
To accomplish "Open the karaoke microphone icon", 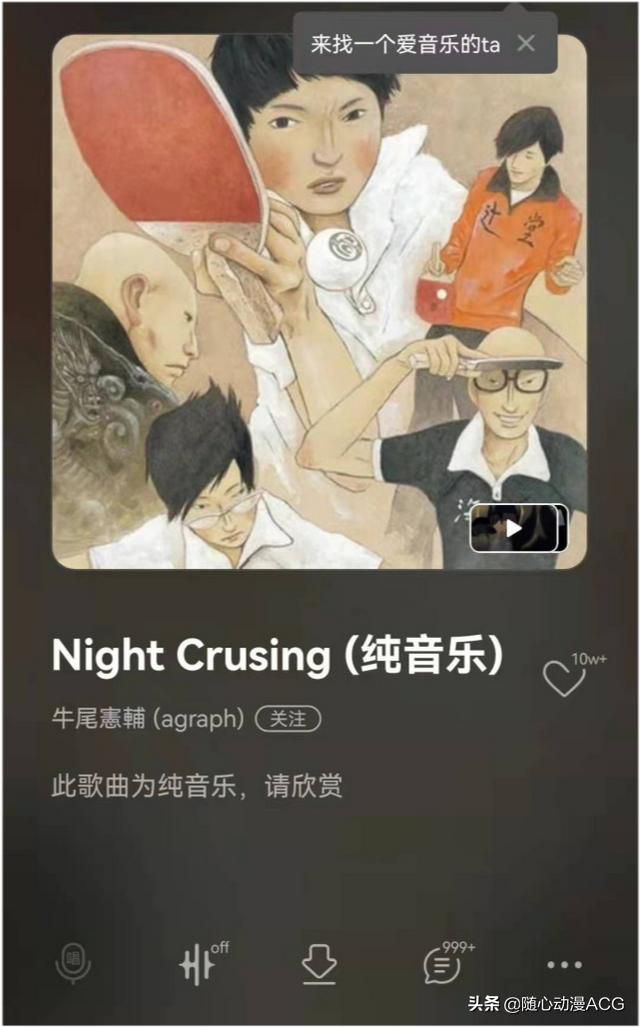I will (73, 963).
